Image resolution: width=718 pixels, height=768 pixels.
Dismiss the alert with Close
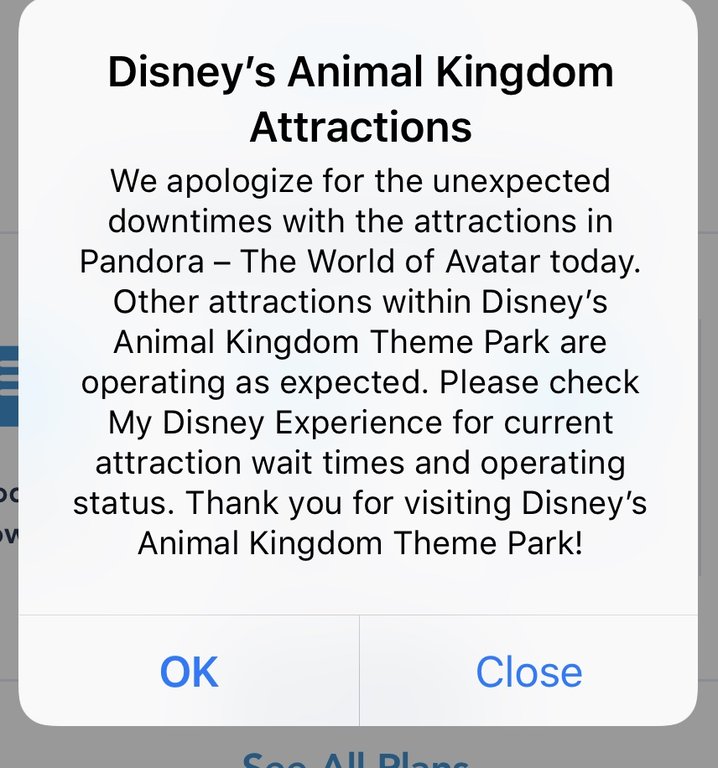528,671
